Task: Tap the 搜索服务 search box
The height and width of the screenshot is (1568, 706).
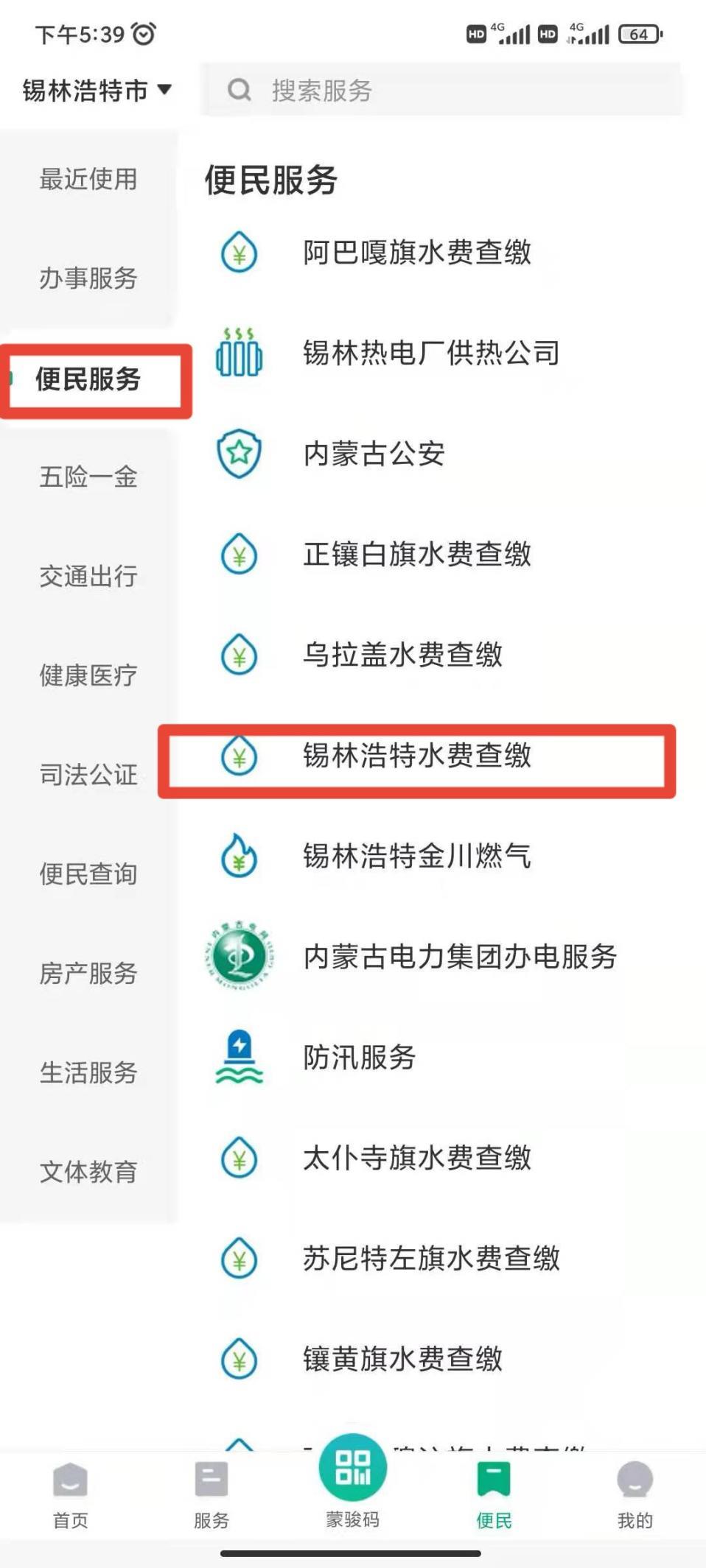Action: pyautogui.click(x=442, y=90)
